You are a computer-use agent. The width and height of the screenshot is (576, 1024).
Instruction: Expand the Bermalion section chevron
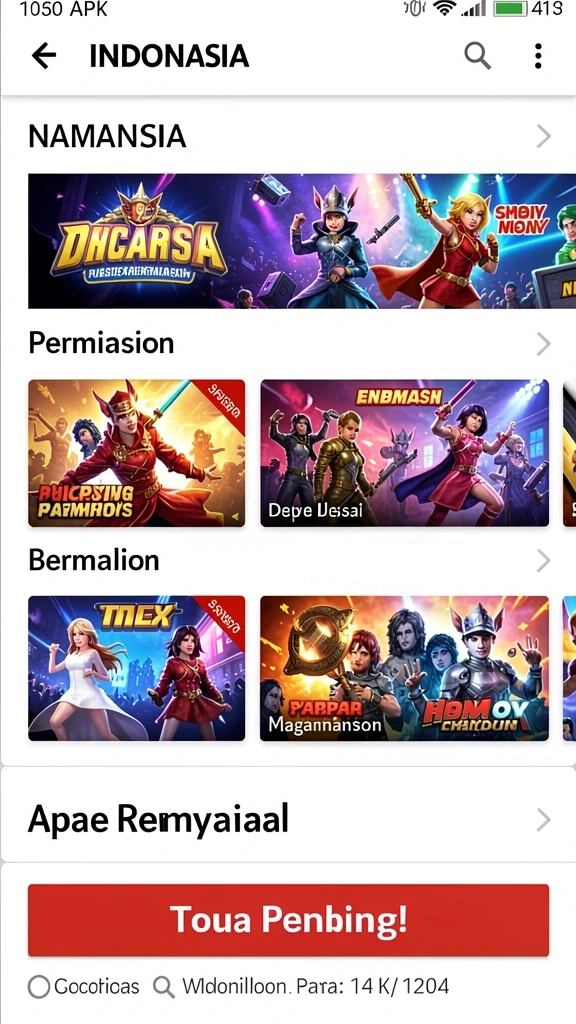(x=543, y=560)
